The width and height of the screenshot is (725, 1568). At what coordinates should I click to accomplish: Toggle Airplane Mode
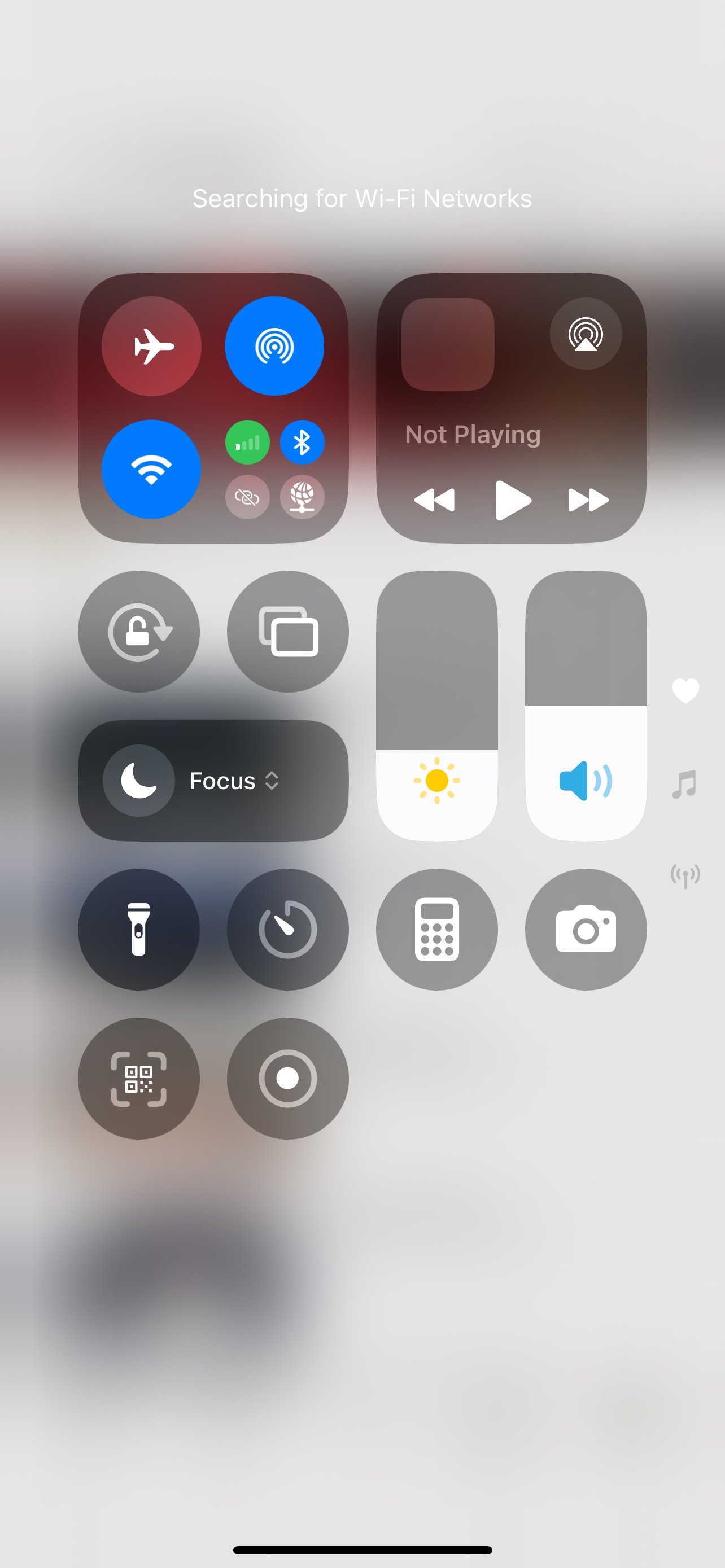[151, 347]
